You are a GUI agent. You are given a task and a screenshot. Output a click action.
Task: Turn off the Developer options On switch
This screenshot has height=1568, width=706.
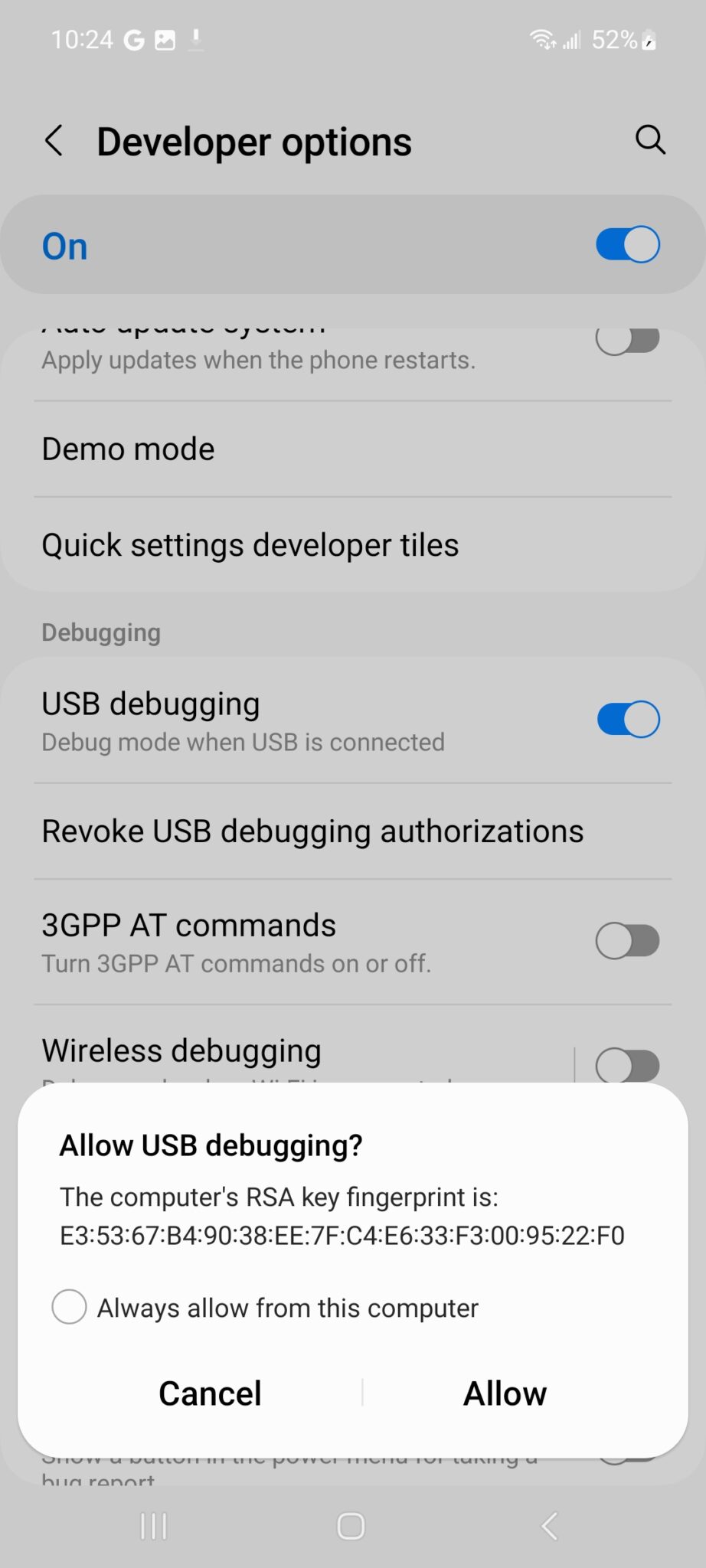click(626, 244)
